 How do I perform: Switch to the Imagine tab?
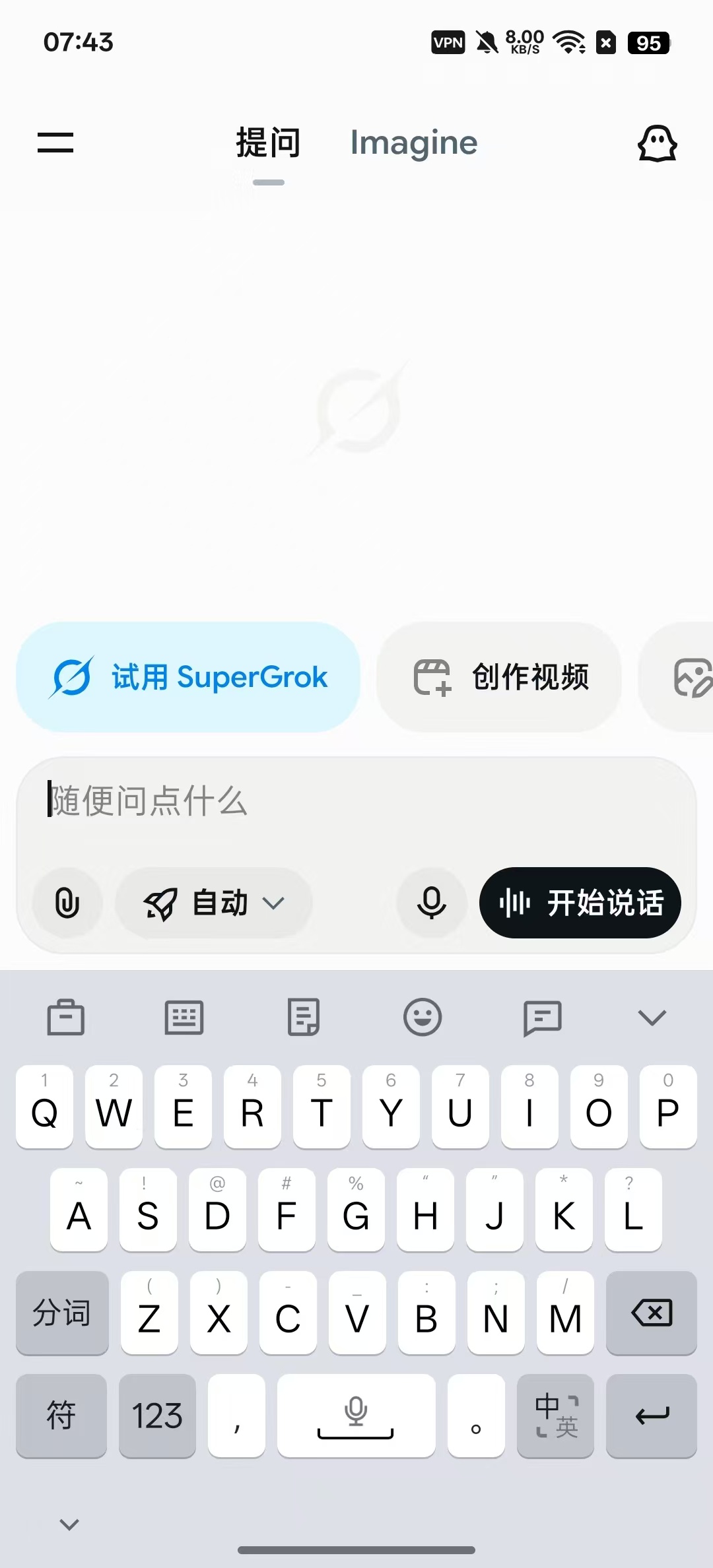[x=413, y=143]
